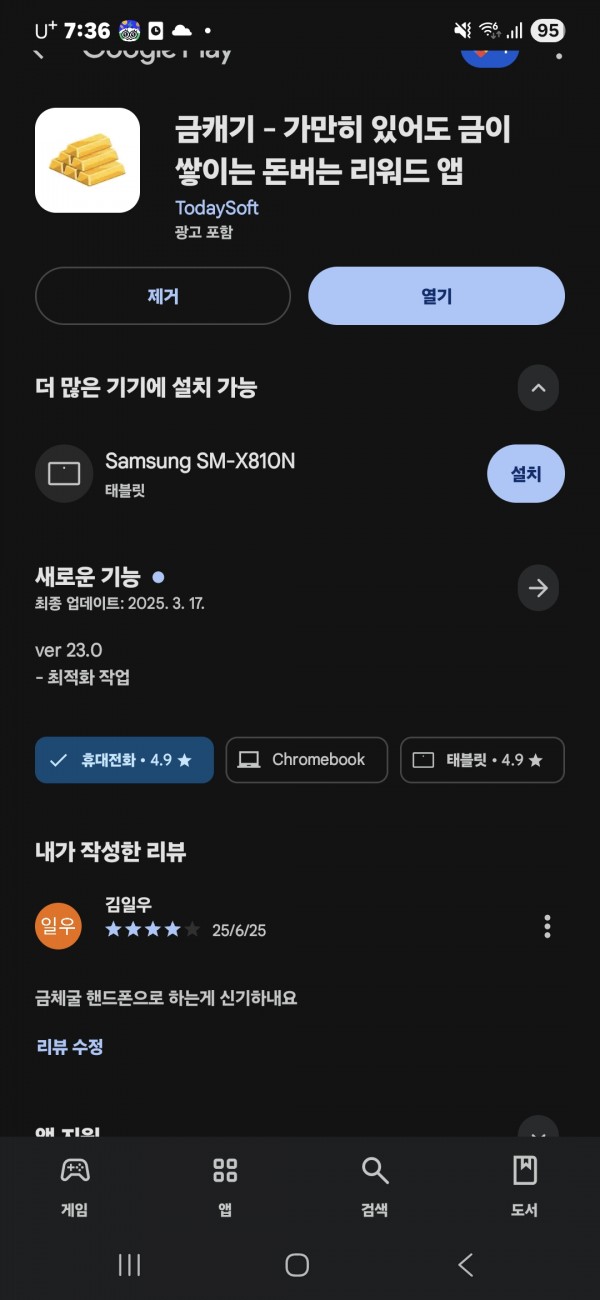Switch to the 검색 tab
This screenshot has height=1300, width=600.
pos(375,1187)
